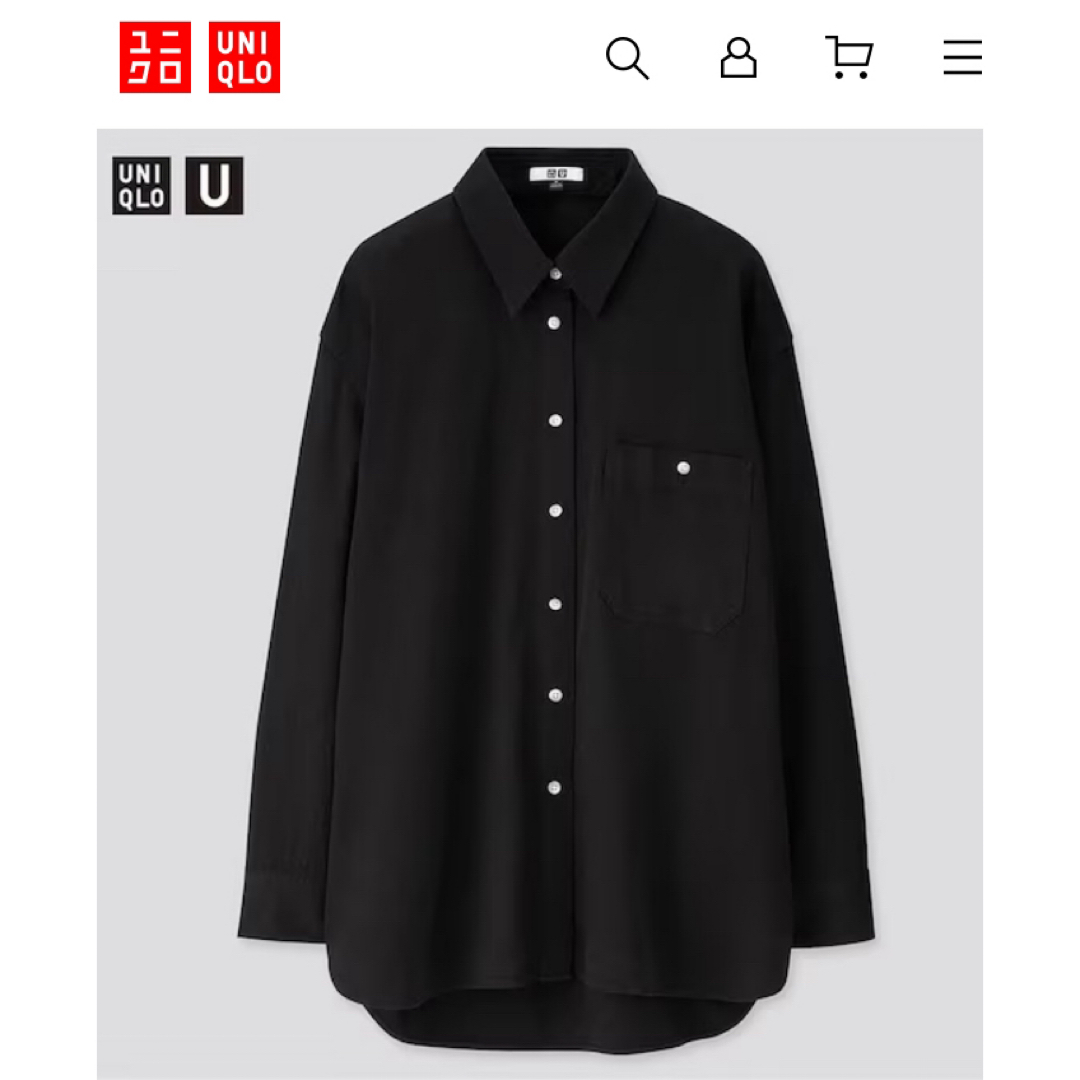1080x1080 pixels.
Task: Open the search magnifier icon
Action: 627,58
